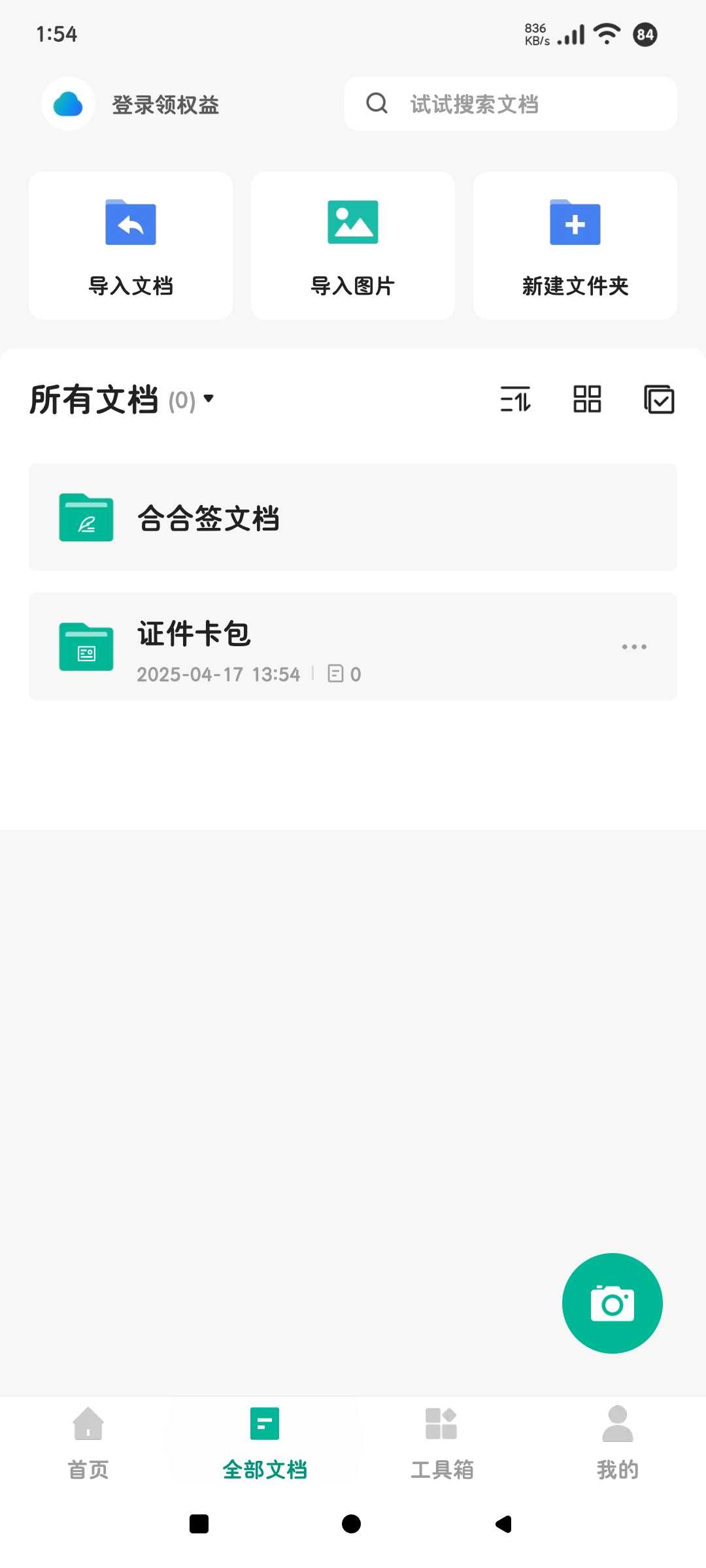Open options menu for 证件卡包

pyautogui.click(x=633, y=647)
